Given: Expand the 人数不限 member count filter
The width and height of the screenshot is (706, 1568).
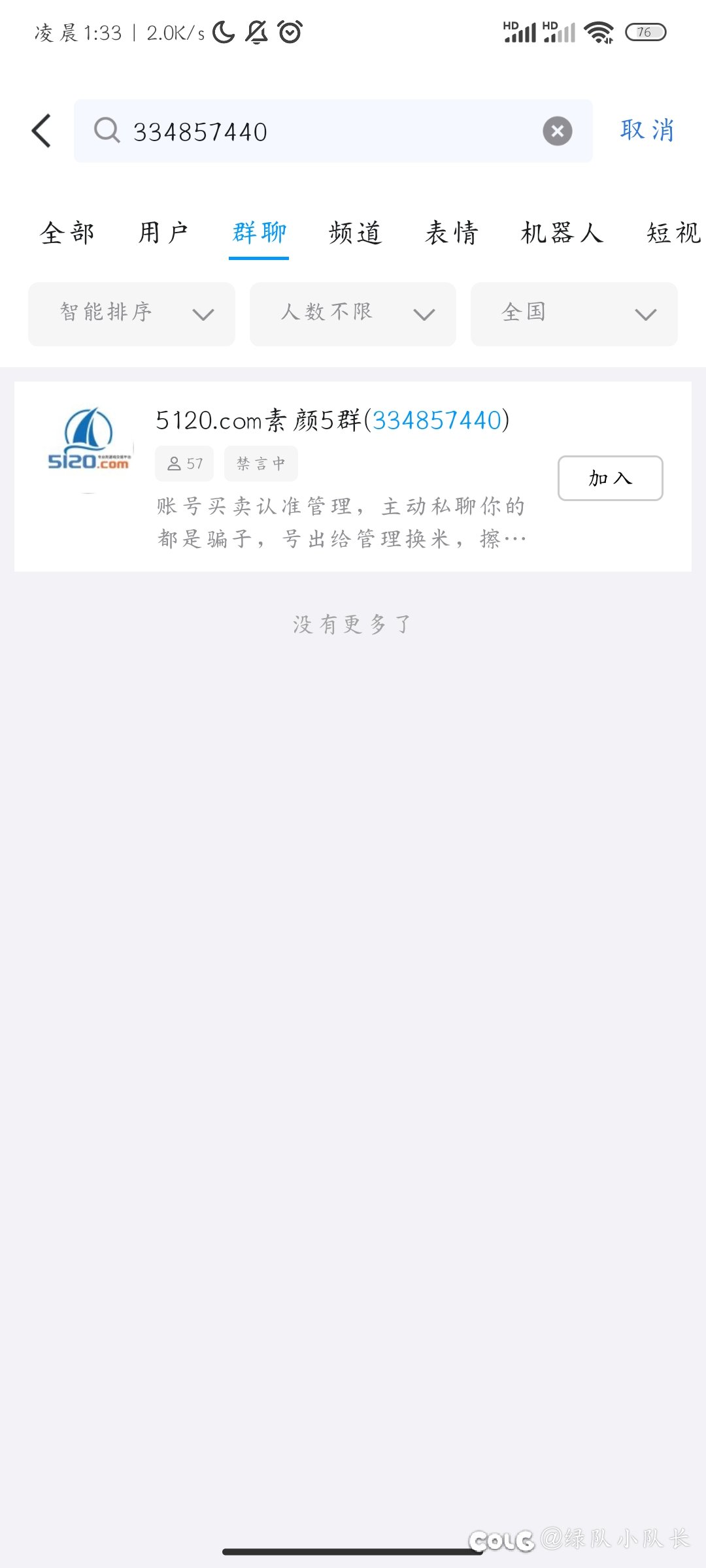Looking at the screenshot, I should (x=353, y=314).
